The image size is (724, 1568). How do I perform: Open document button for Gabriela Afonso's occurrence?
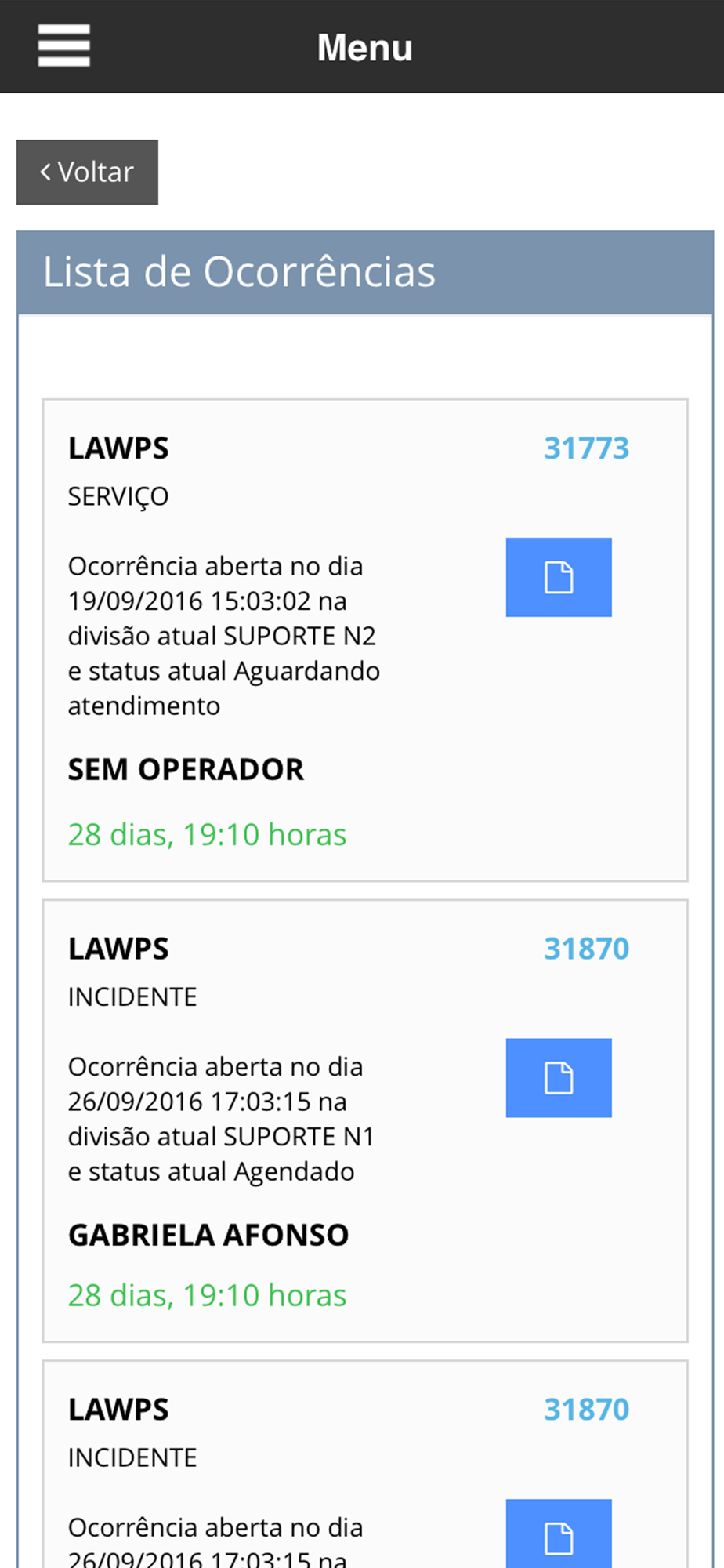(x=559, y=1078)
